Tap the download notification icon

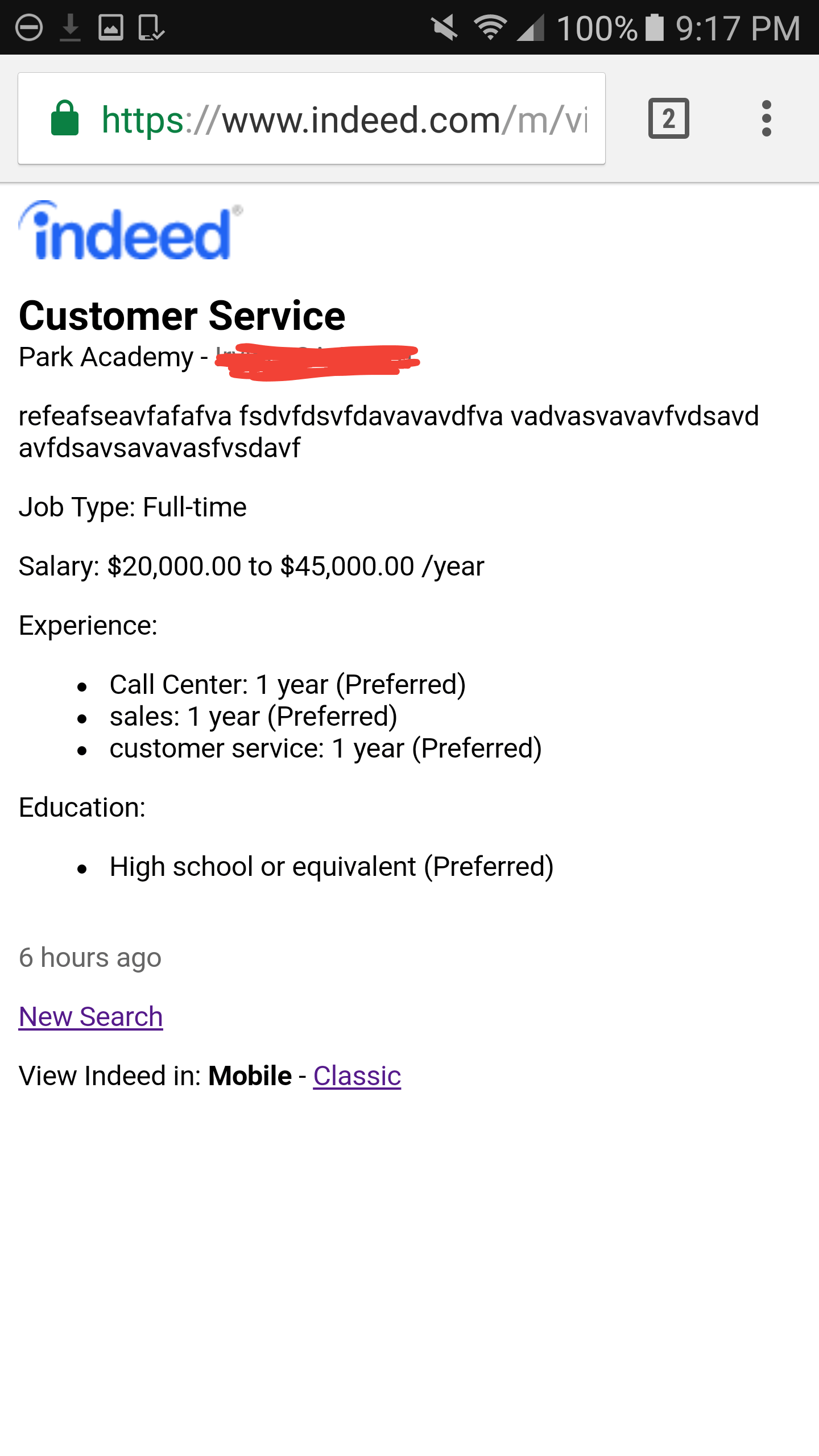click(71, 26)
